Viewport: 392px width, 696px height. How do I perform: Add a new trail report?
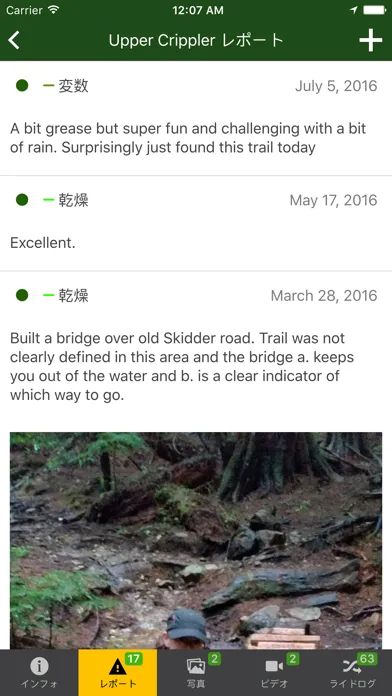point(371,40)
